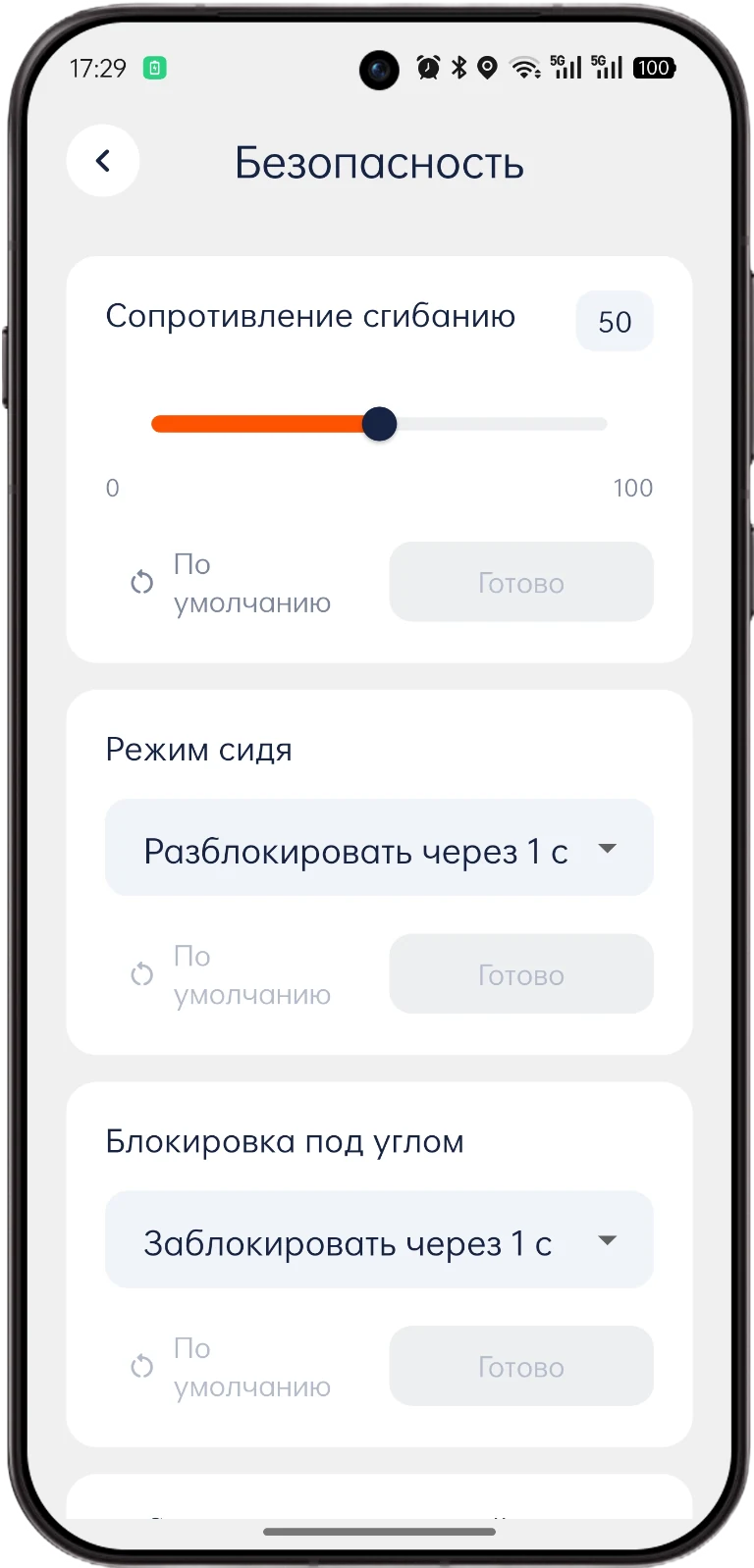The image size is (754, 1568).
Task: Reset Режим сидя to По умолчанию
Action: click(232, 974)
